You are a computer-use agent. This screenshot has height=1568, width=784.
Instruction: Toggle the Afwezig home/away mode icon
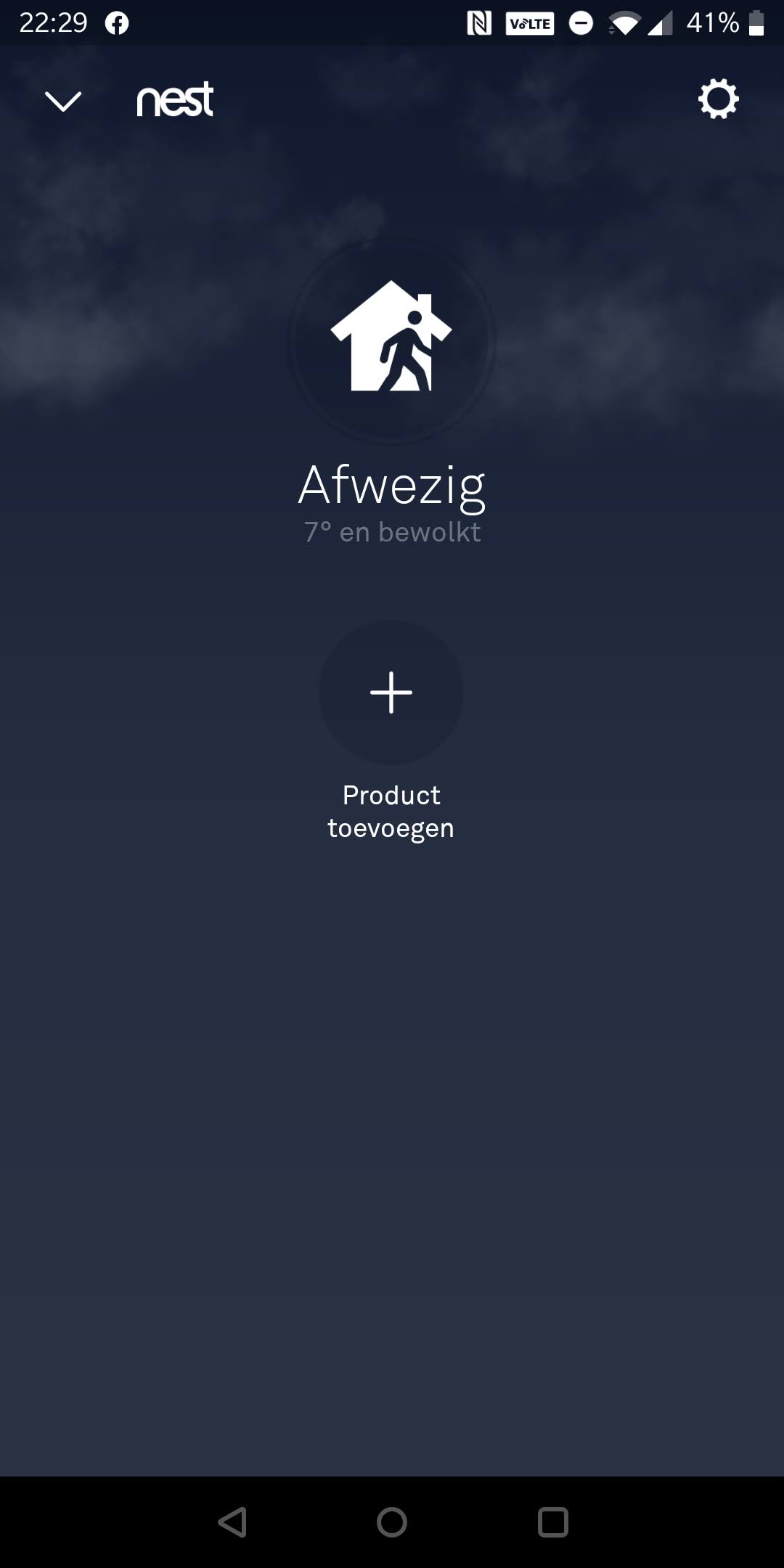[392, 339]
